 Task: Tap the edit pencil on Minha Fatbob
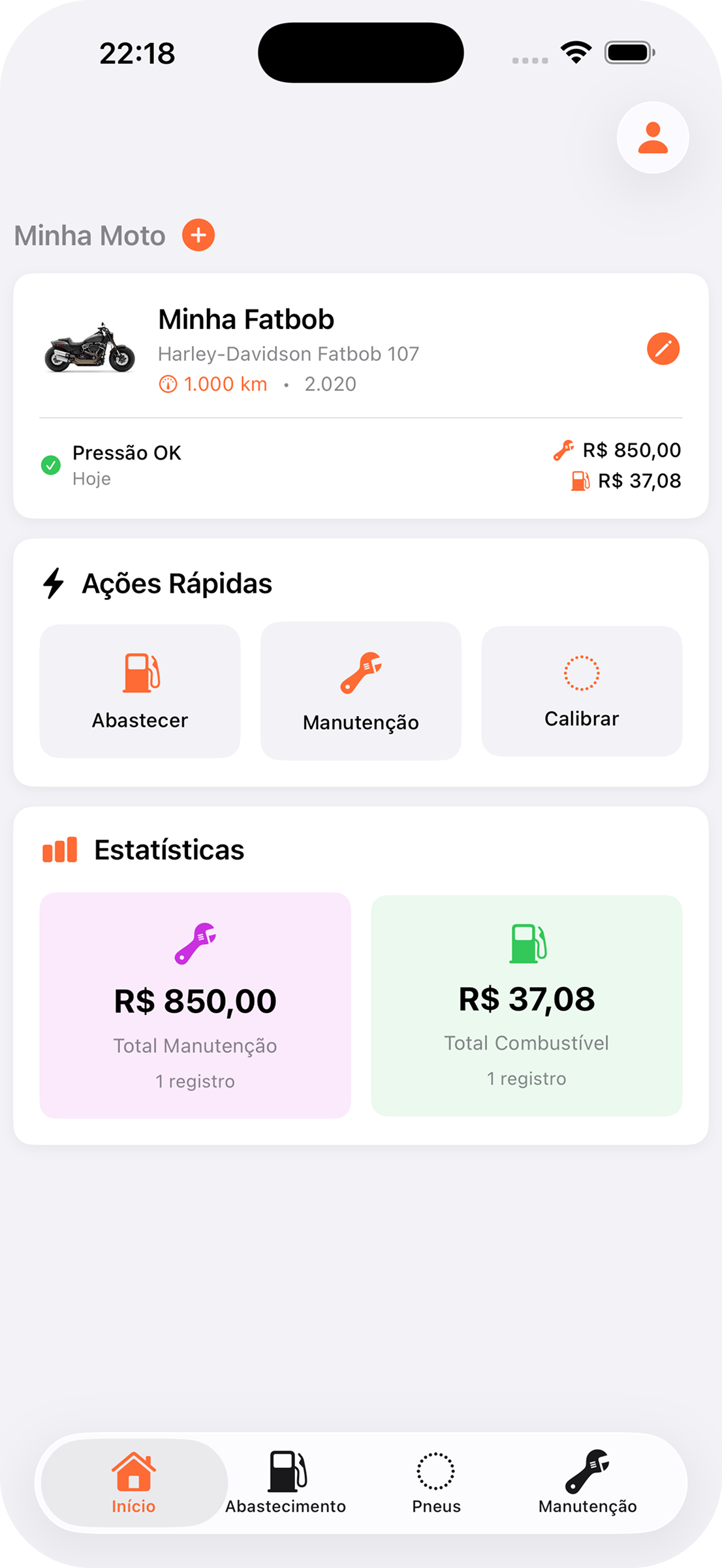(663, 348)
